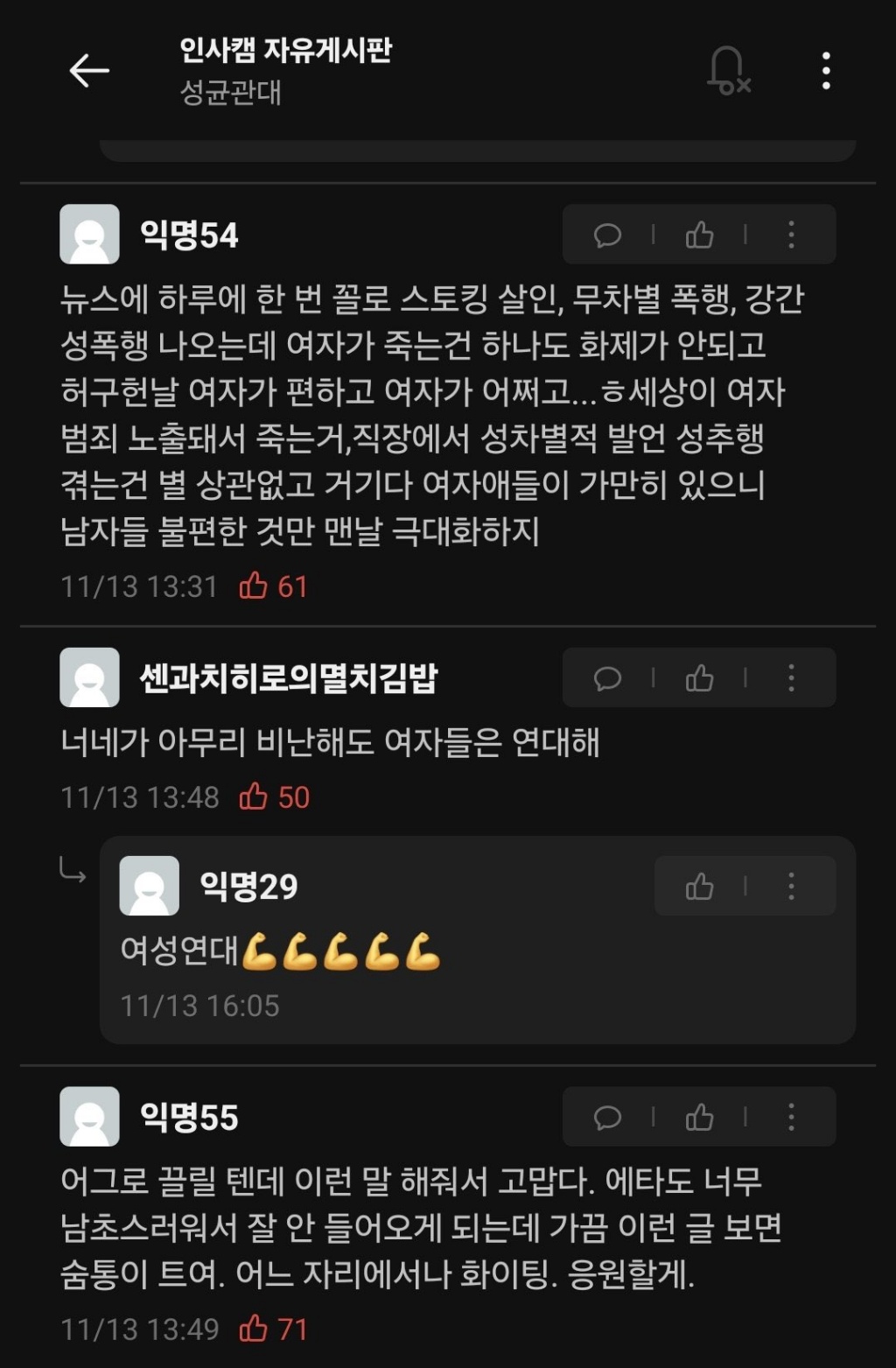This screenshot has height=1368, width=896.
Task: Open more options for 익명54's comment
Action: tap(791, 235)
